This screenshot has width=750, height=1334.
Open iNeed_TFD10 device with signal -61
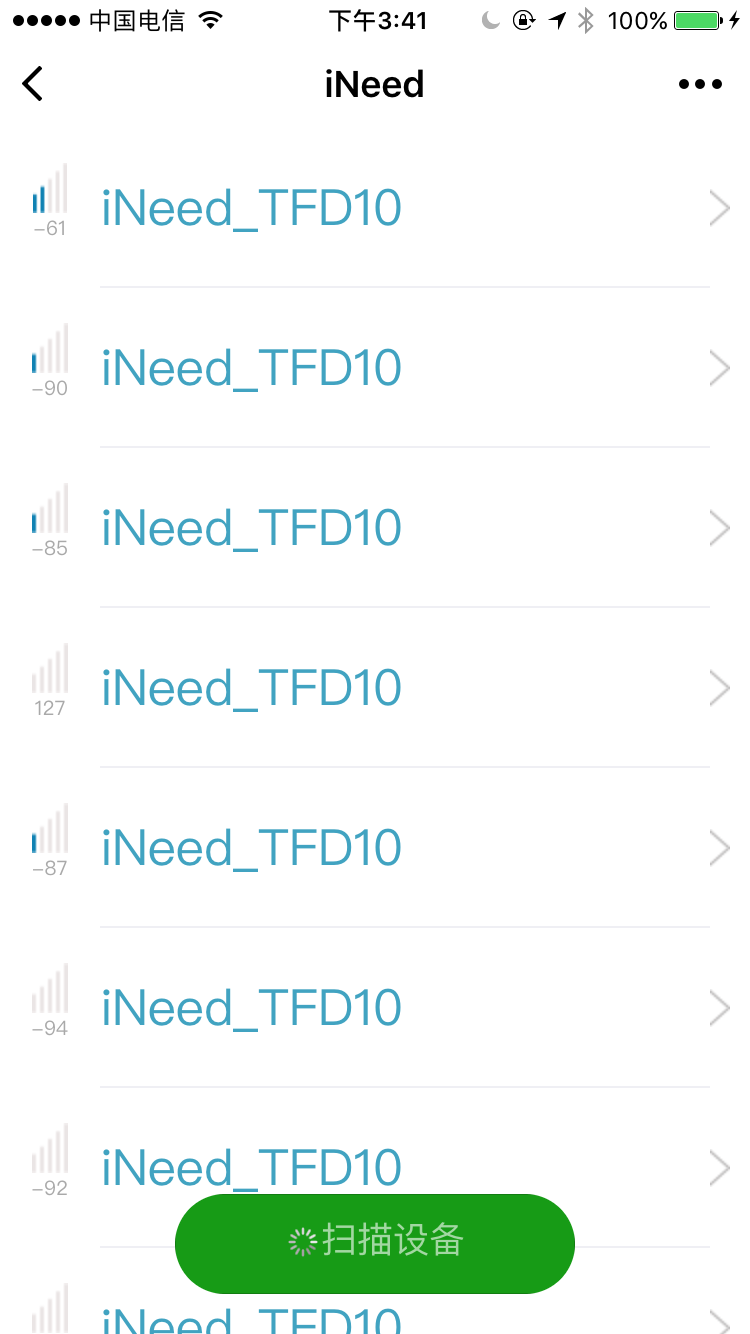(375, 208)
